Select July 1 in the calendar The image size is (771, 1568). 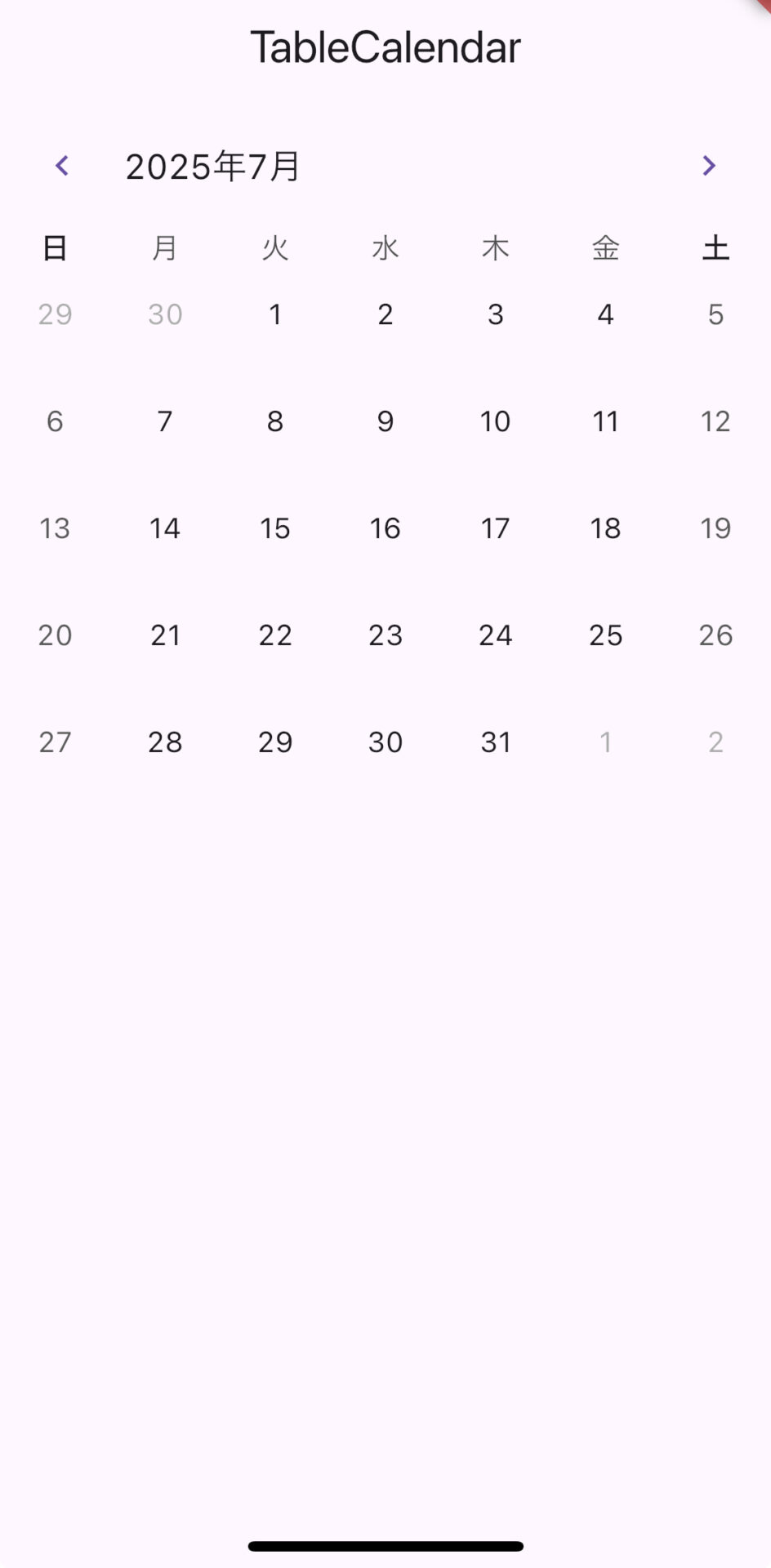pos(275,314)
